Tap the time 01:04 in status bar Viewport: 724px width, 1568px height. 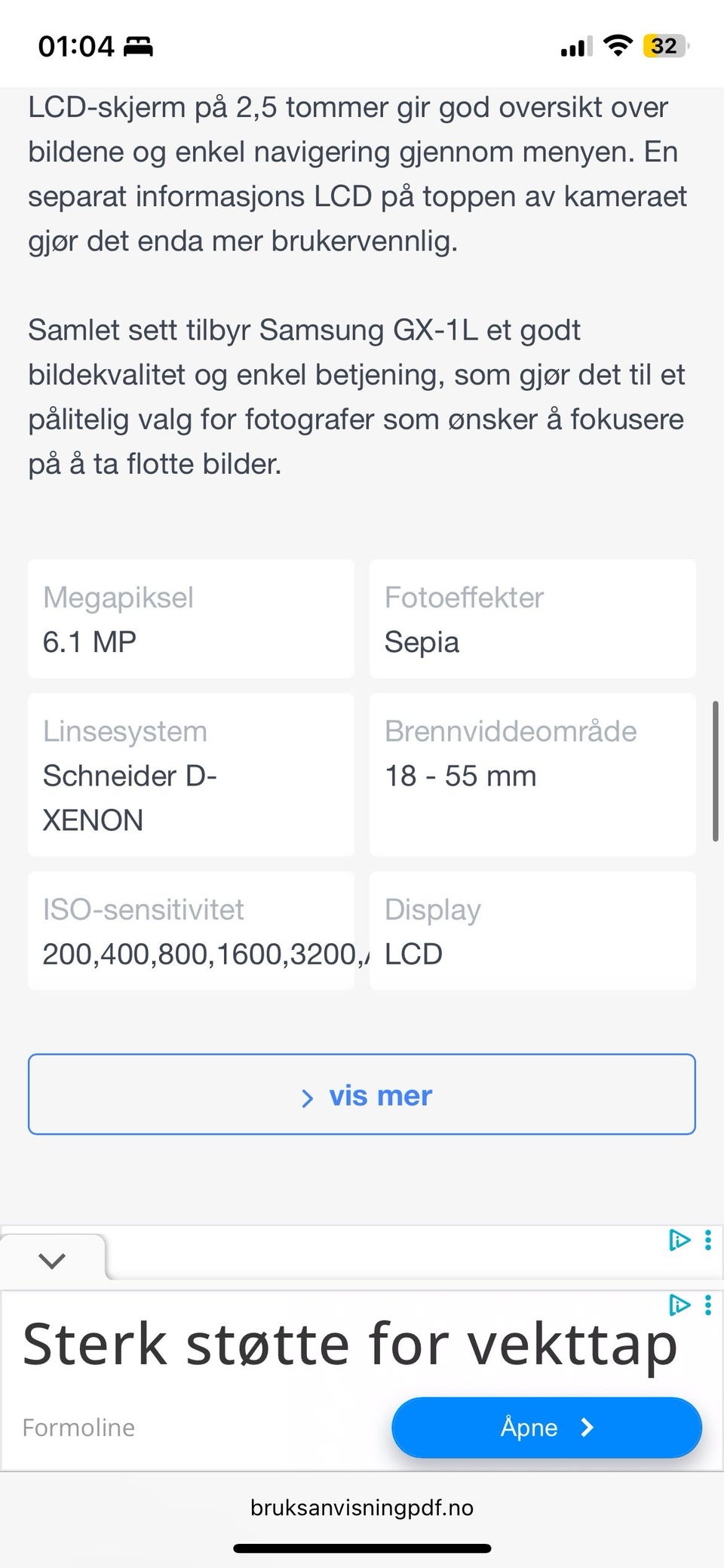coord(75,45)
